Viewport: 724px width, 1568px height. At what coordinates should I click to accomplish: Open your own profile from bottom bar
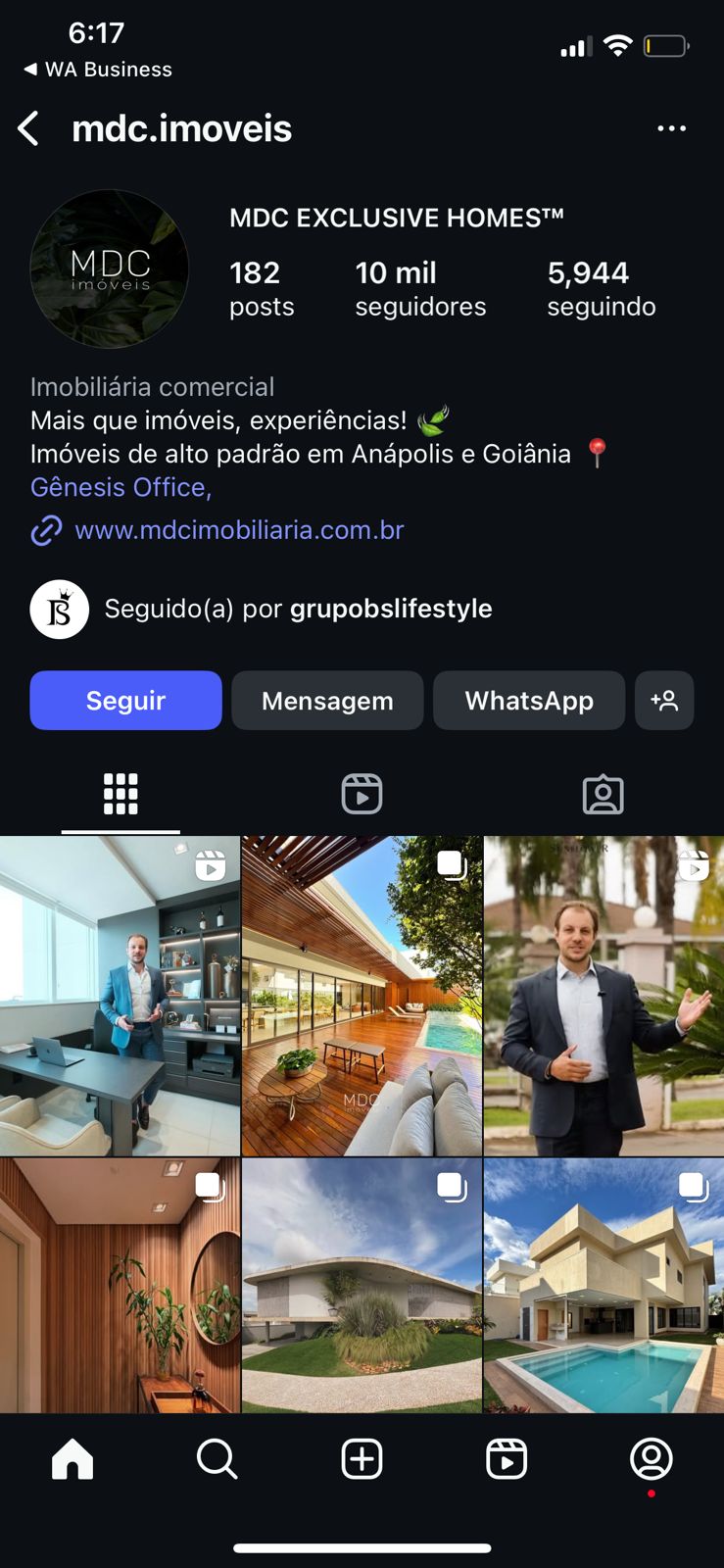click(x=652, y=1458)
